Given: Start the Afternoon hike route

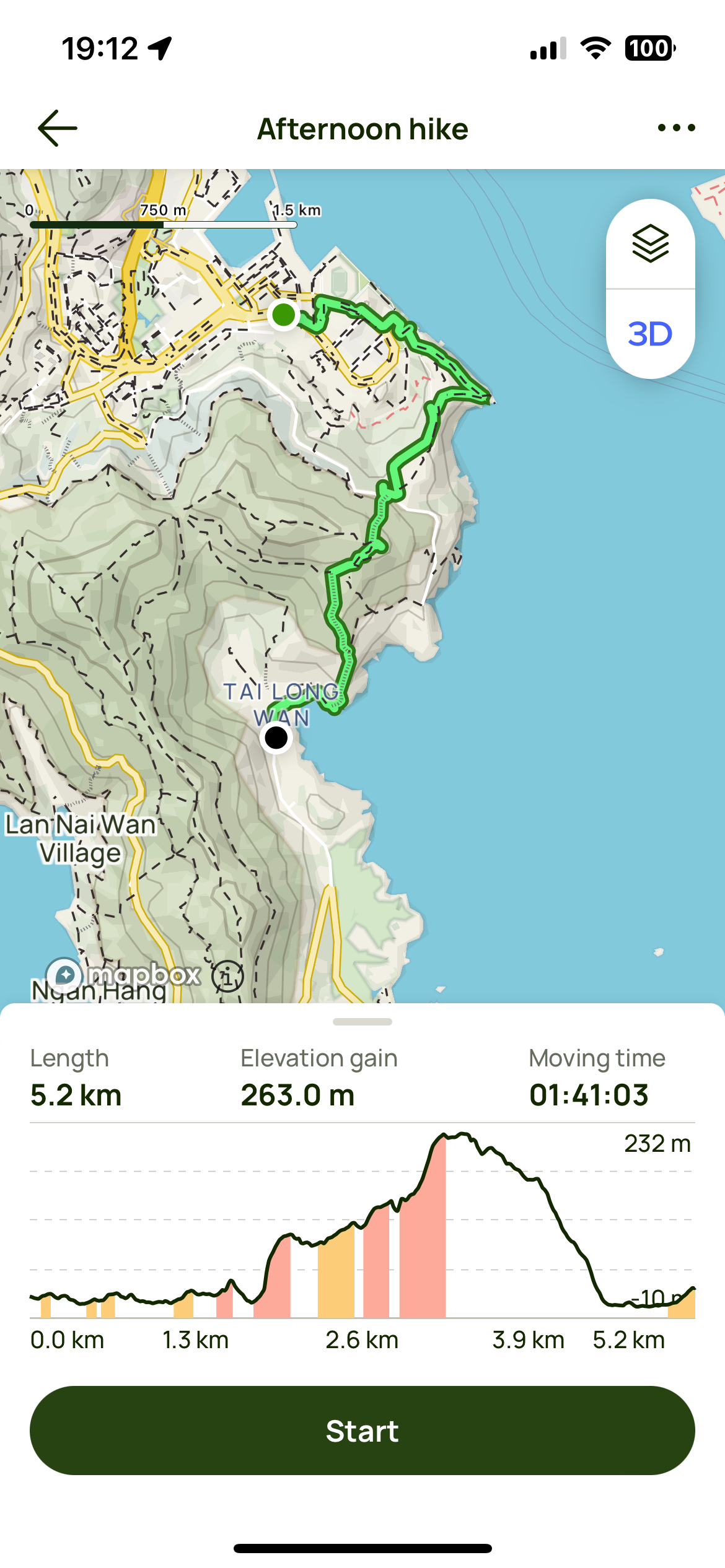Looking at the screenshot, I should click(x=362, y=1431).
